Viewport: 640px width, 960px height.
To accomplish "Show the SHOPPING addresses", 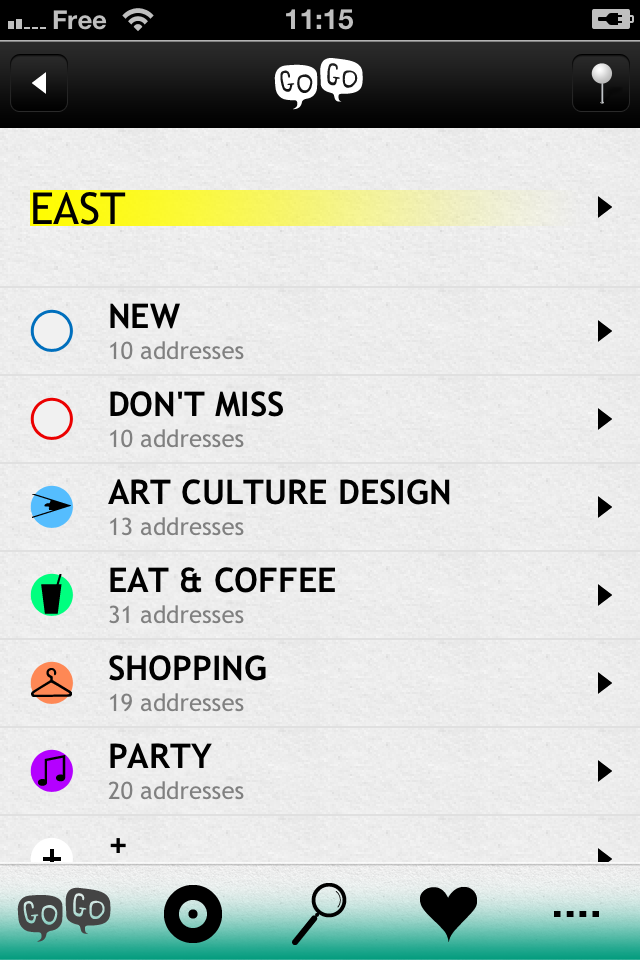I will tap(320, 684).
